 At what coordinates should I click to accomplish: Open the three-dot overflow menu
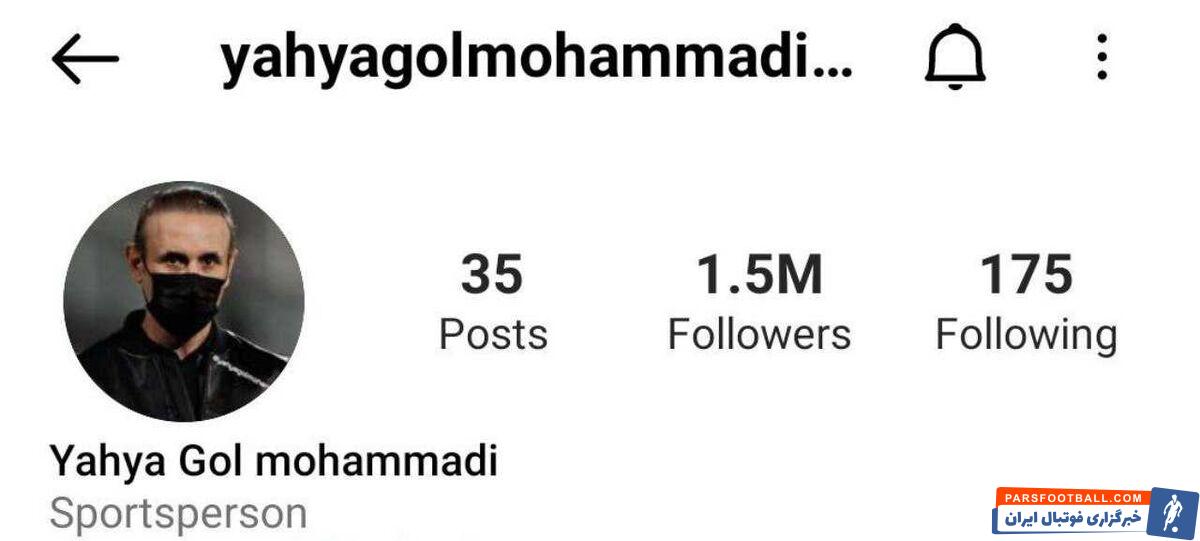(x=1101, y=57)
